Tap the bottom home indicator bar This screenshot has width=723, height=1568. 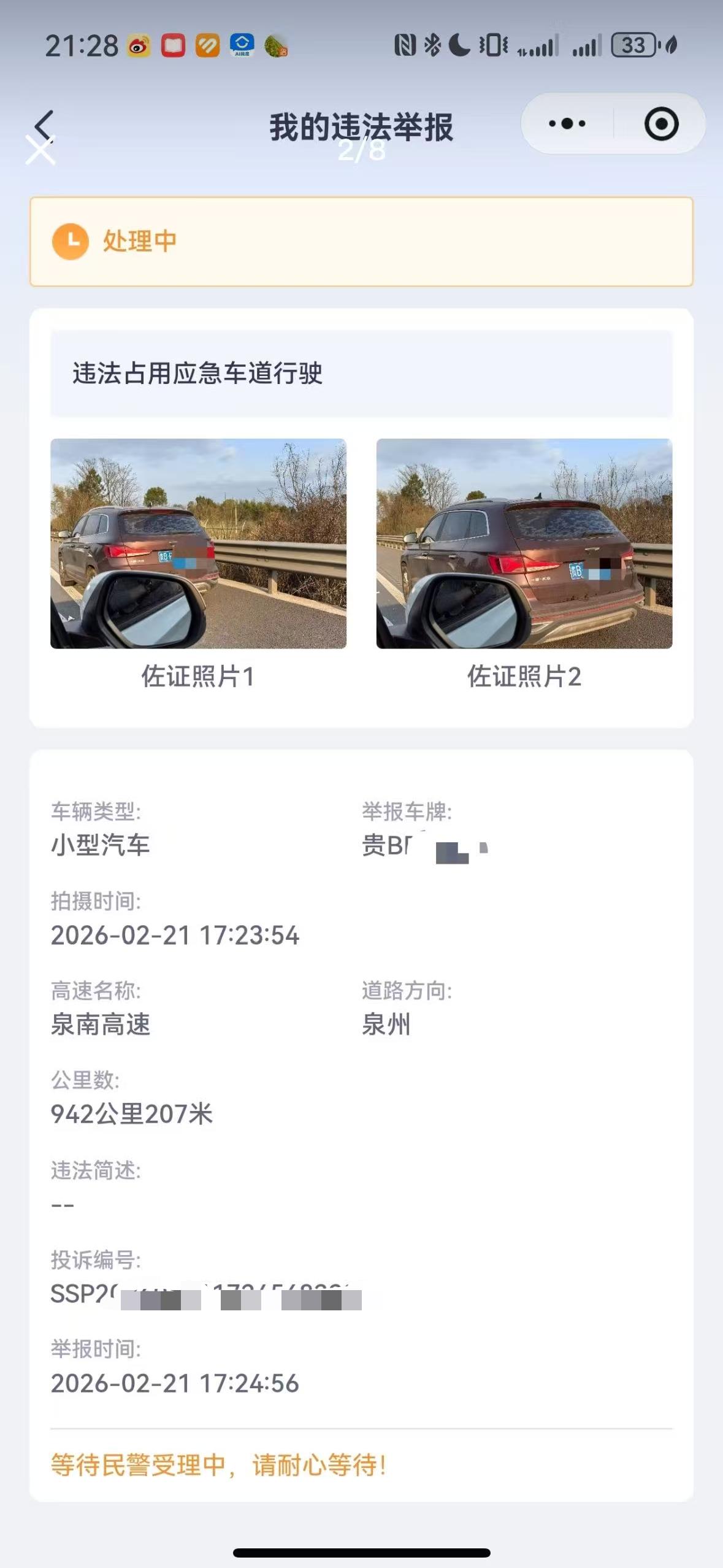click(361, 1553)
